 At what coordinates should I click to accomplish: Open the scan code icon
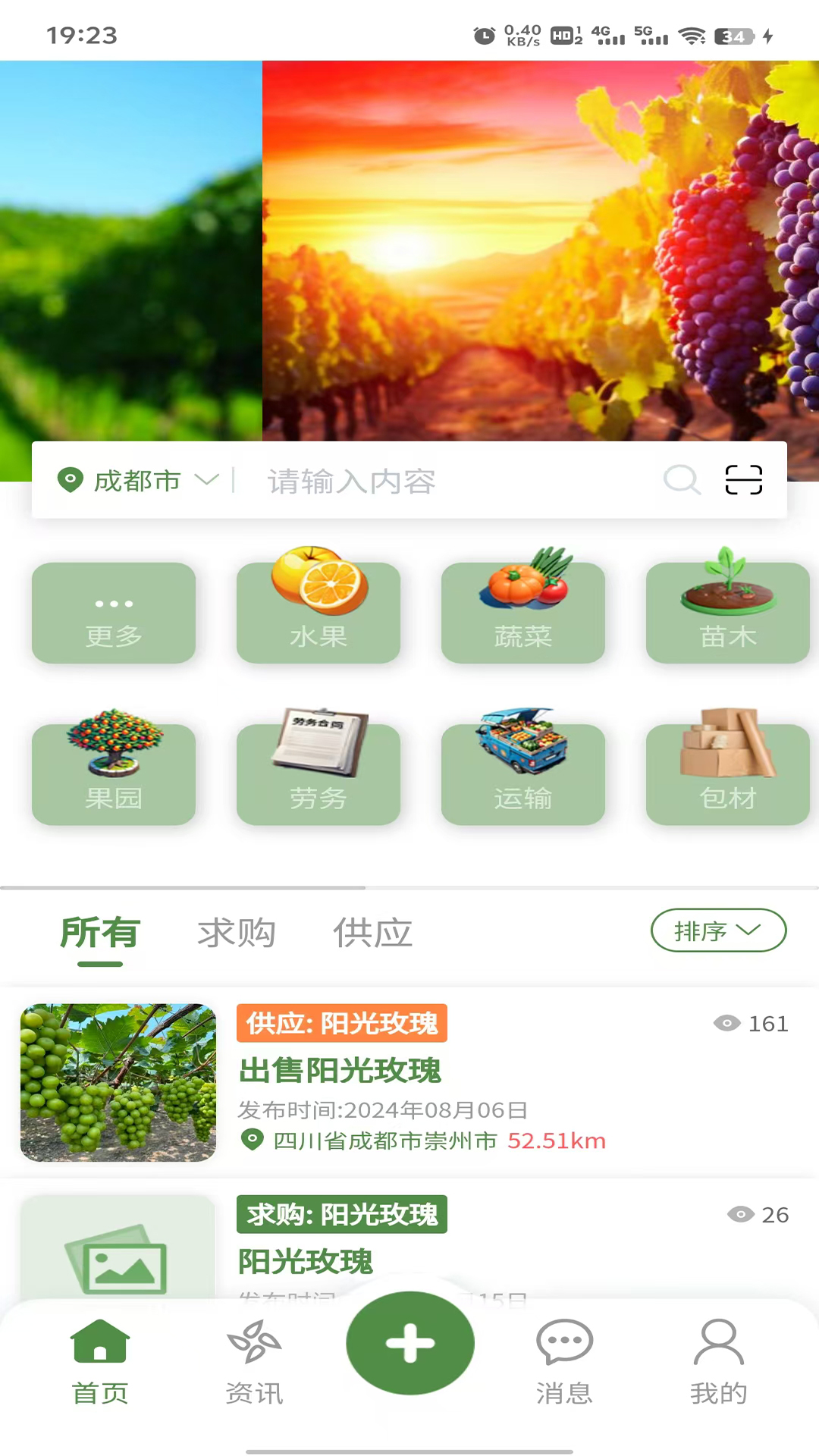pos(743,480)
